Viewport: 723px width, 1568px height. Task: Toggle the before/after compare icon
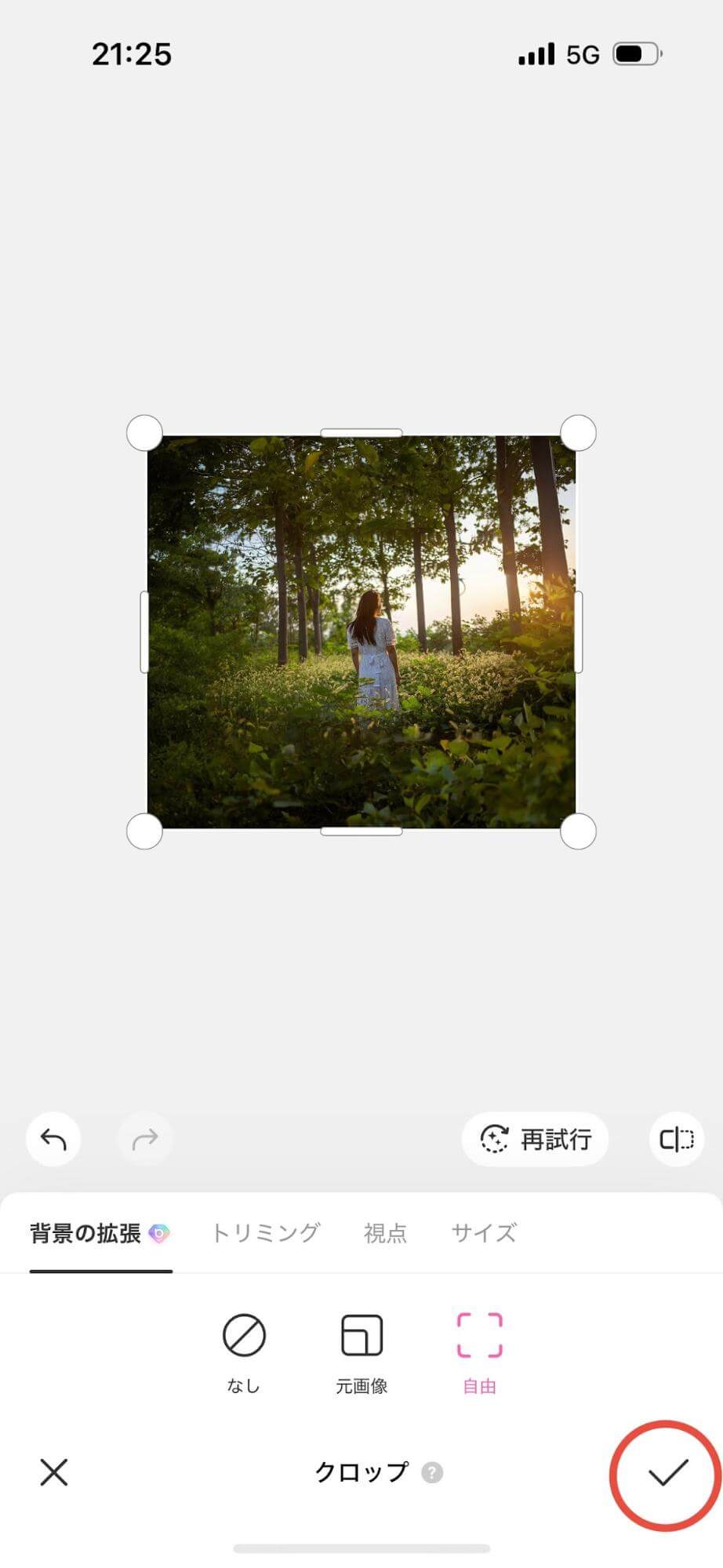click(x=676, y=1139)
